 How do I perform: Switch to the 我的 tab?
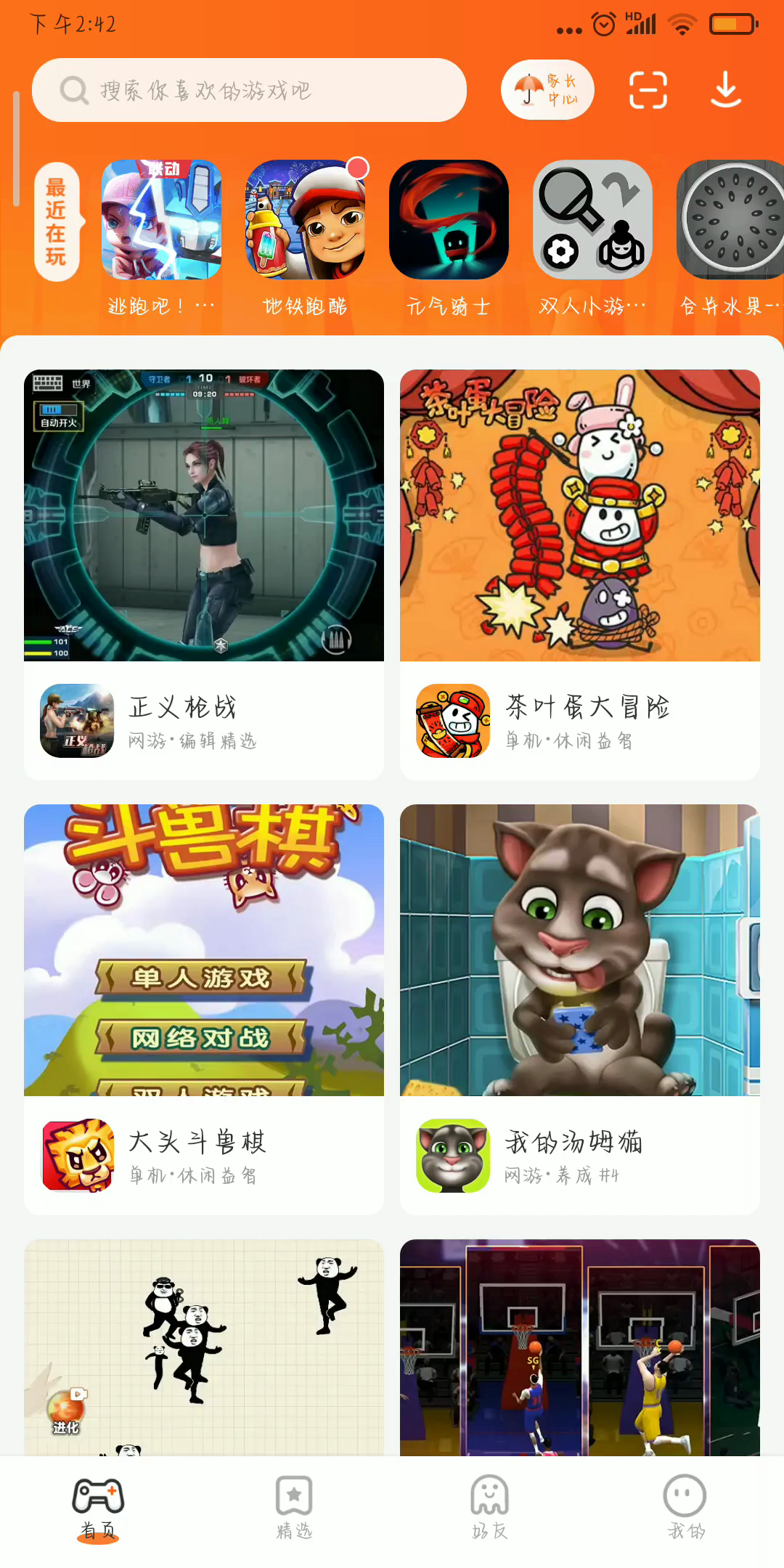[x=685, y=1507]
